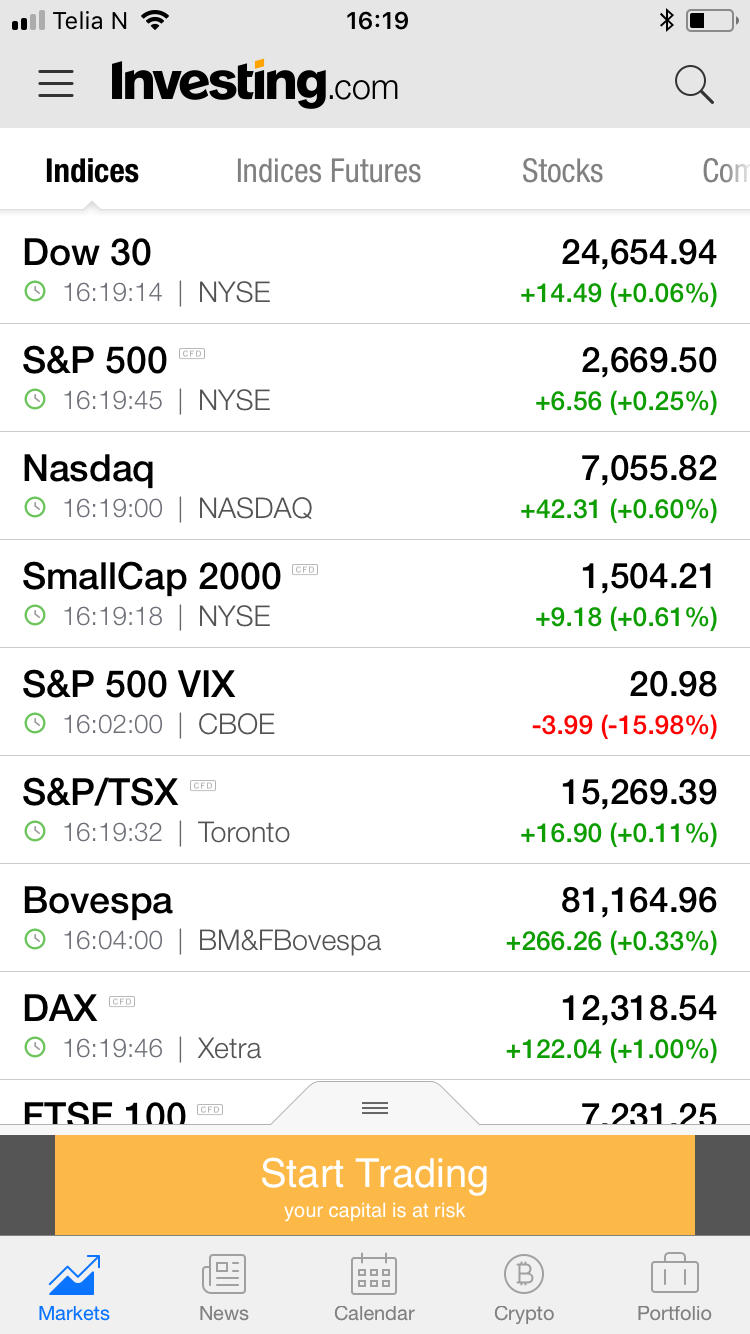The image size is (750, 1334).
Task: View DAX index details
Action: [x=375, y=1026]
